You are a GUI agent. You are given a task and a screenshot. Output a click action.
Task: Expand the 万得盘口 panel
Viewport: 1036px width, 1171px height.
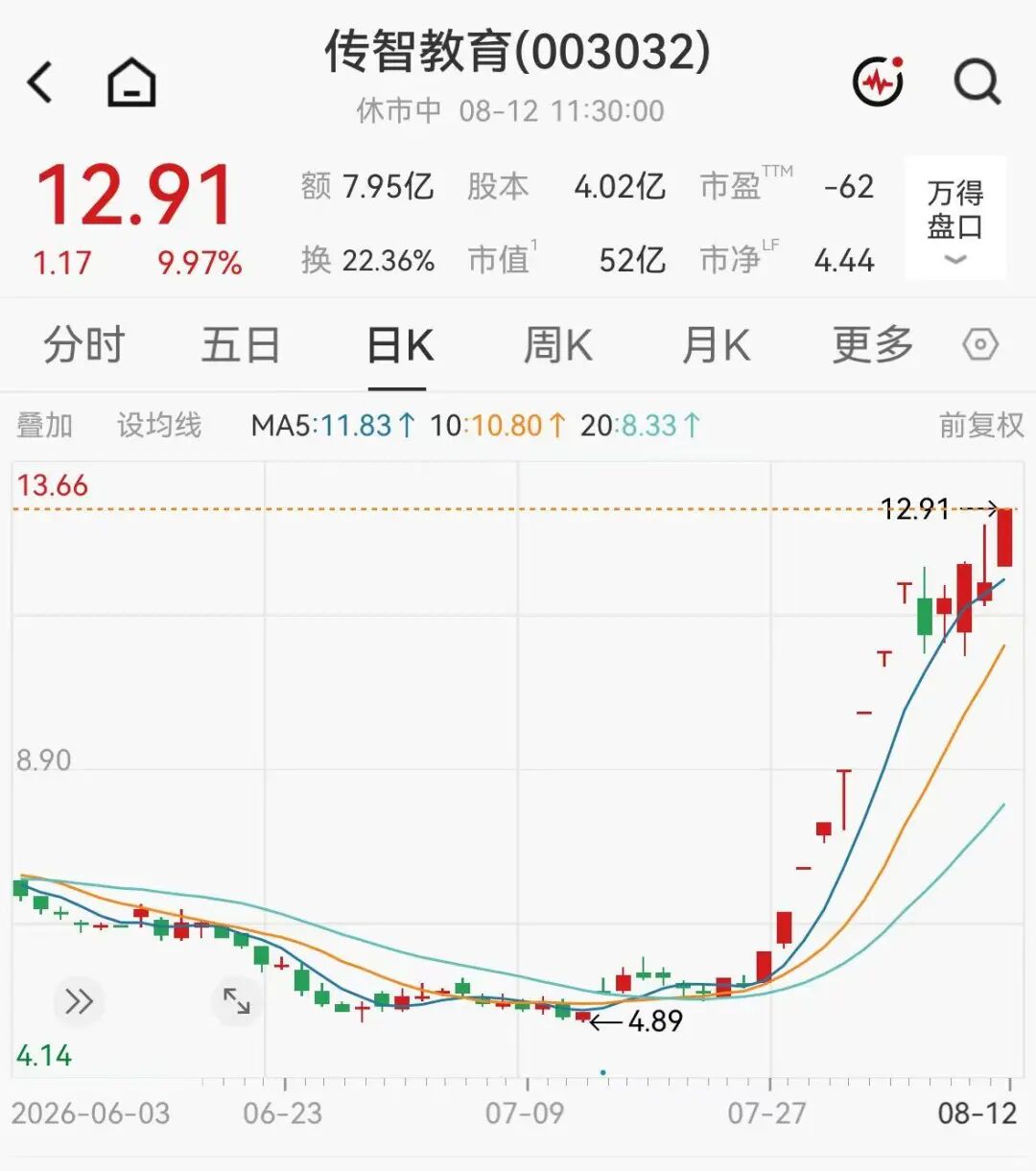pyautogui.click(x=955, y=218)
